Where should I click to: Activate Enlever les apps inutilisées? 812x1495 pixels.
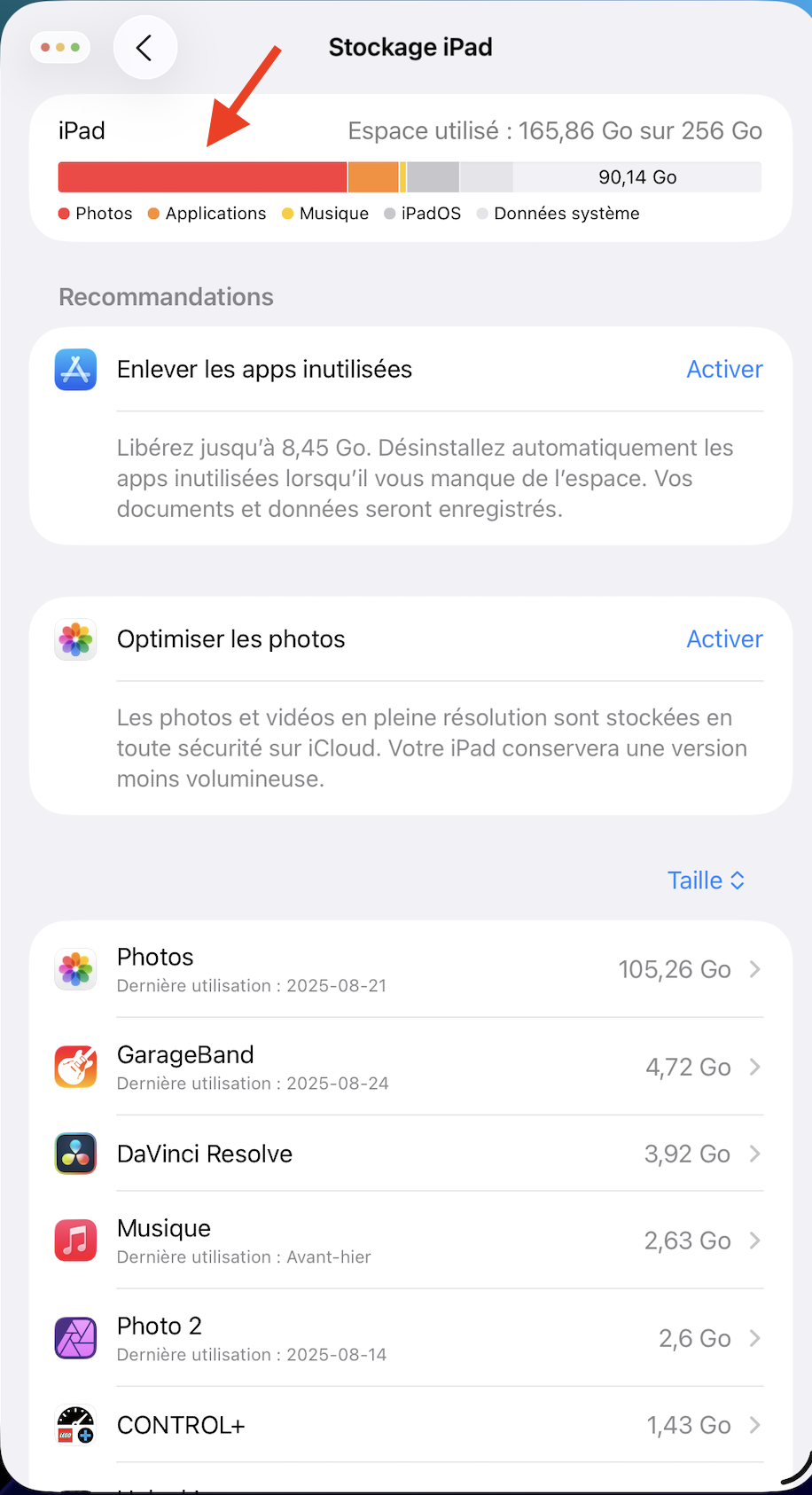click(x=723, y=370)
